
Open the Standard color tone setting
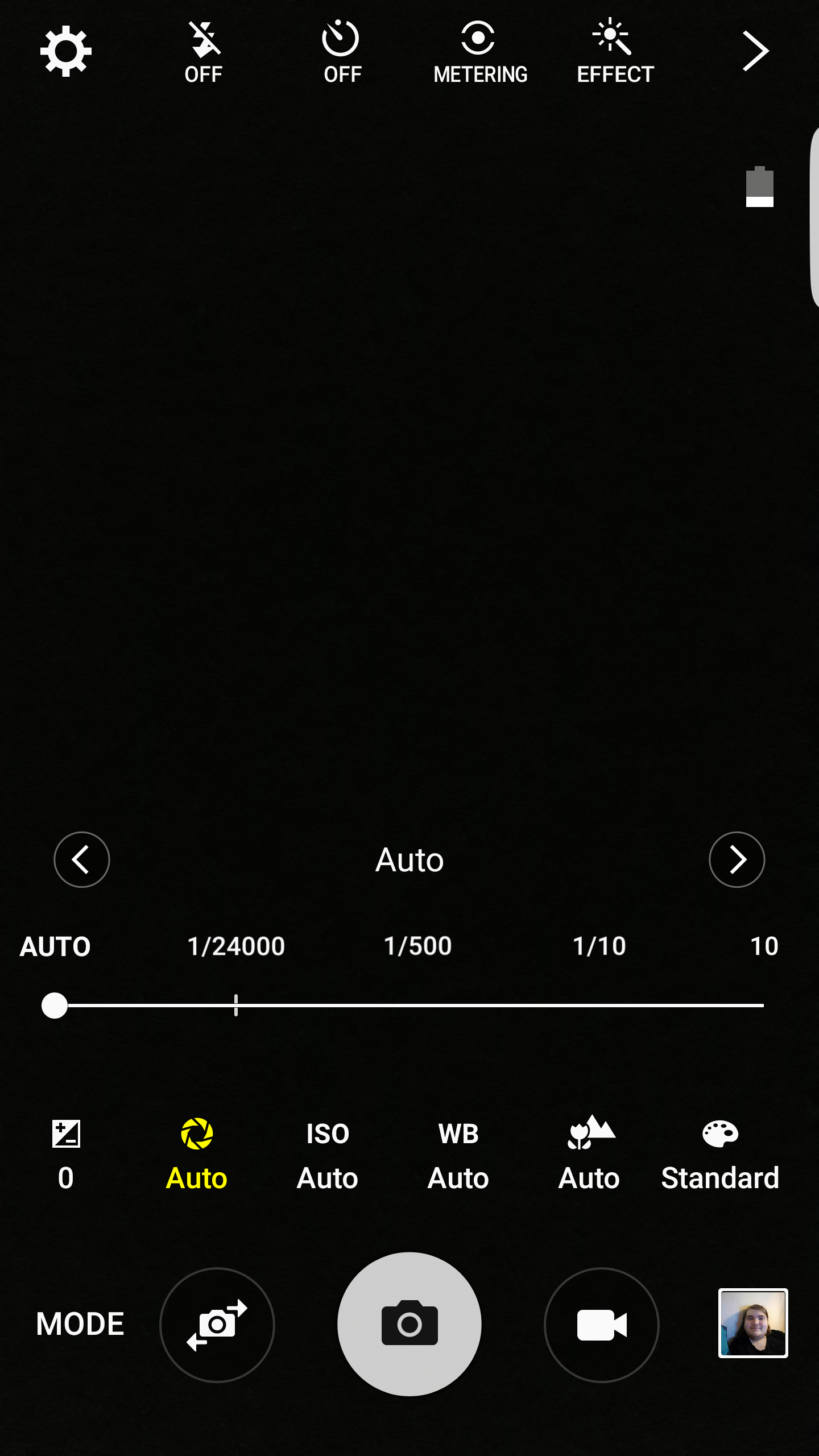(720, 1155)
